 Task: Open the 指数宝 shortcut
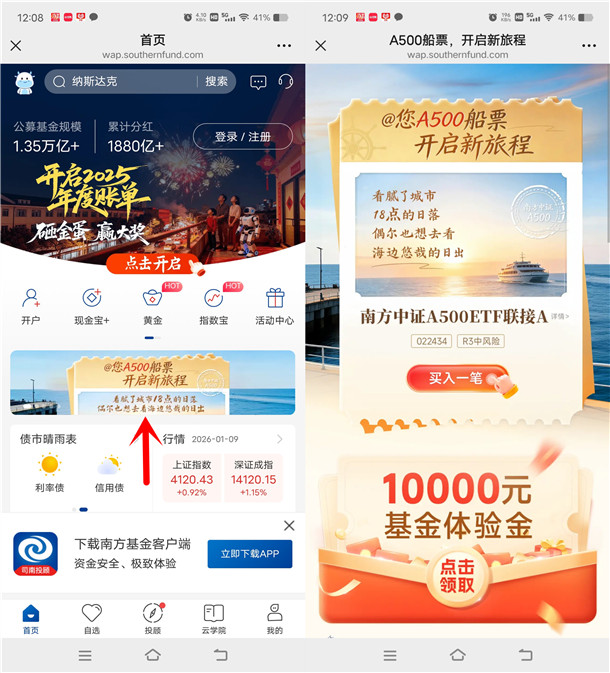pos(214,306)
